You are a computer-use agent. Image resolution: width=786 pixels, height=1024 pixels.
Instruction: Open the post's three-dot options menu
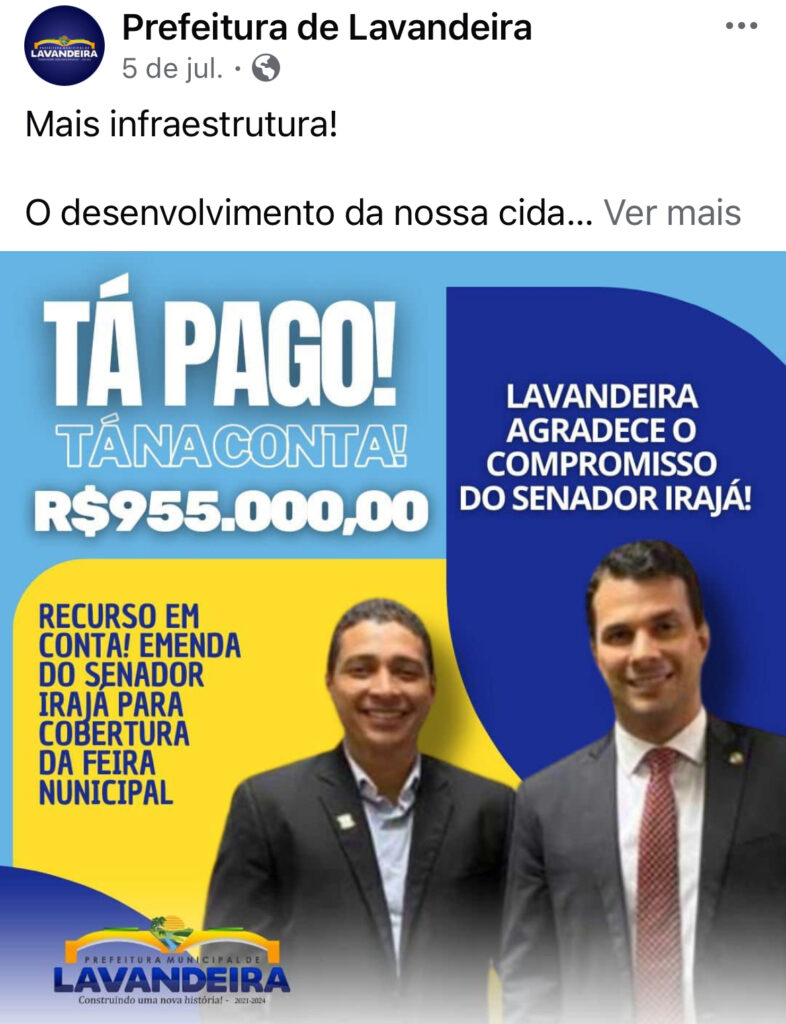[x=741, y=26]
